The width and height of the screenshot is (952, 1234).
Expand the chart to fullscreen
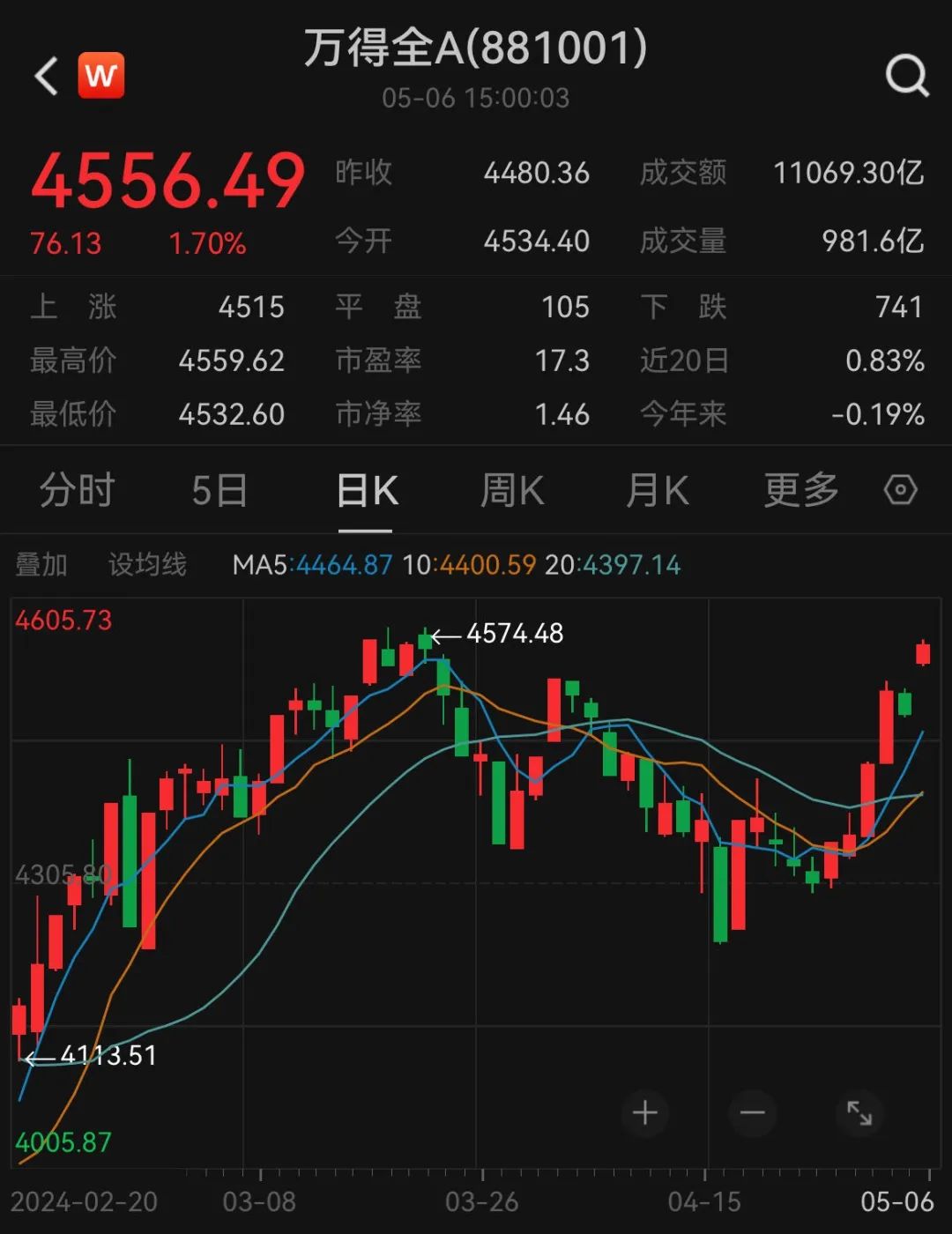[859, 1113]
